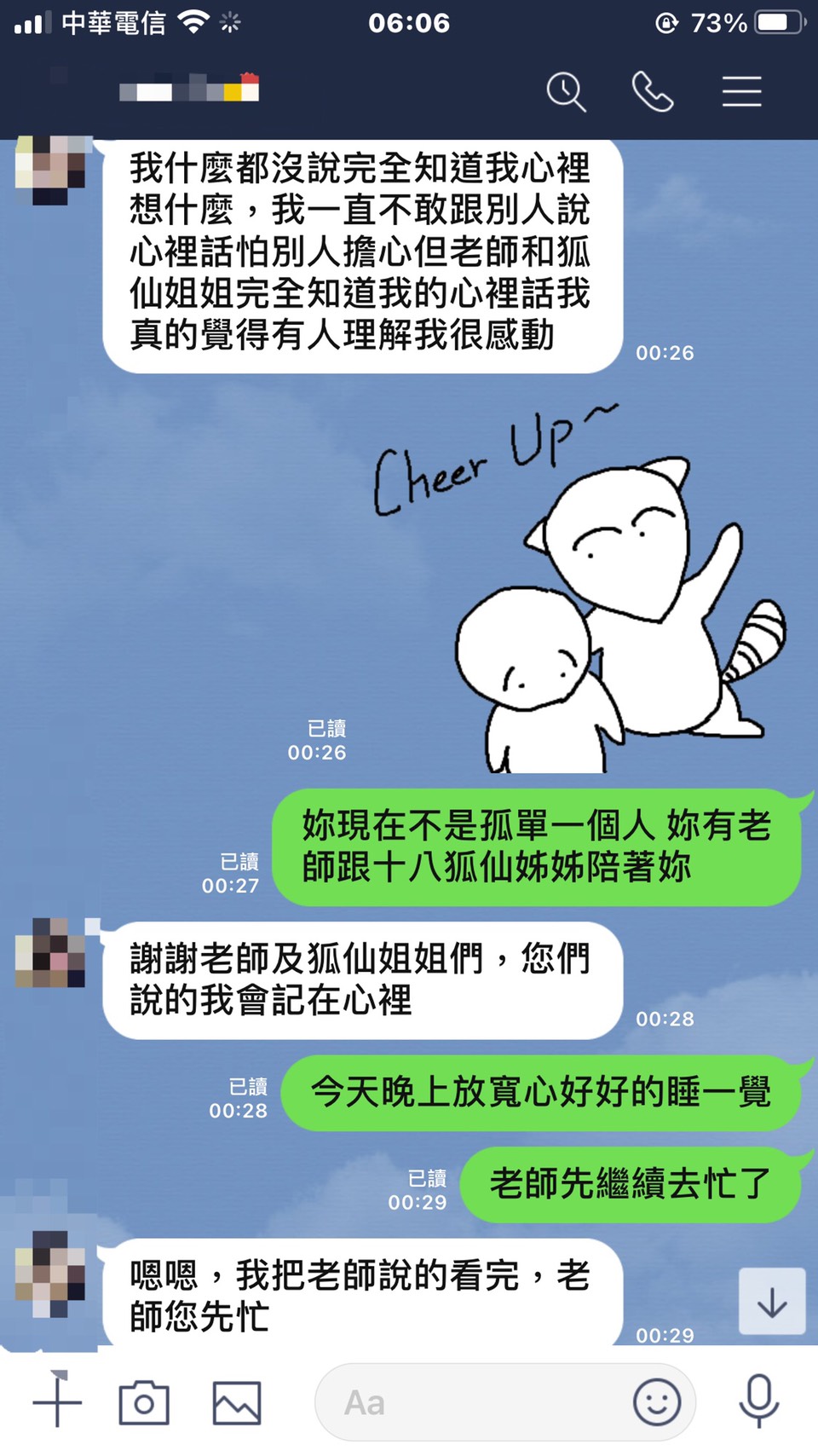Open the plus attachments menu

[57, 1401]
